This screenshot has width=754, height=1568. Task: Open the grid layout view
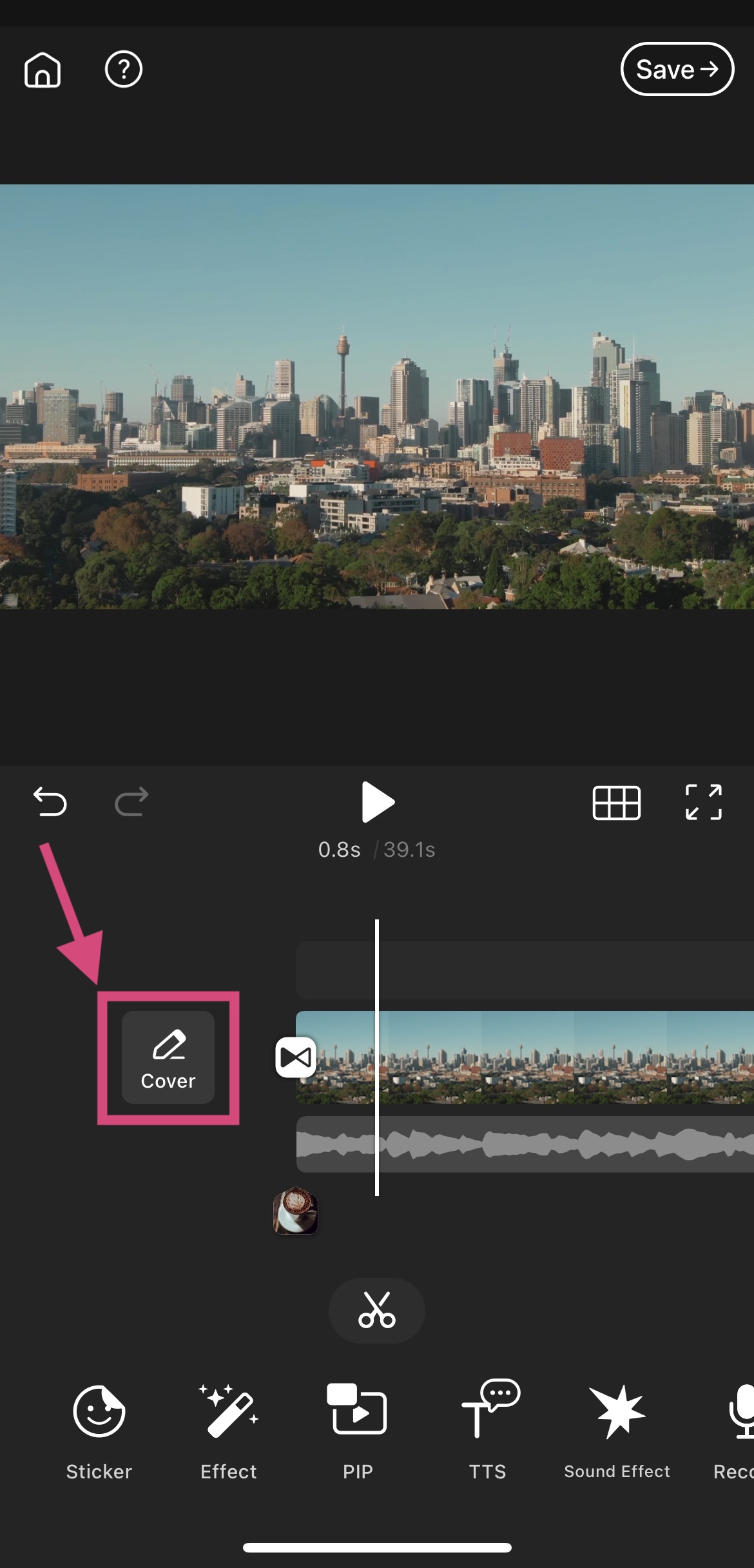(x=616, y=803)
